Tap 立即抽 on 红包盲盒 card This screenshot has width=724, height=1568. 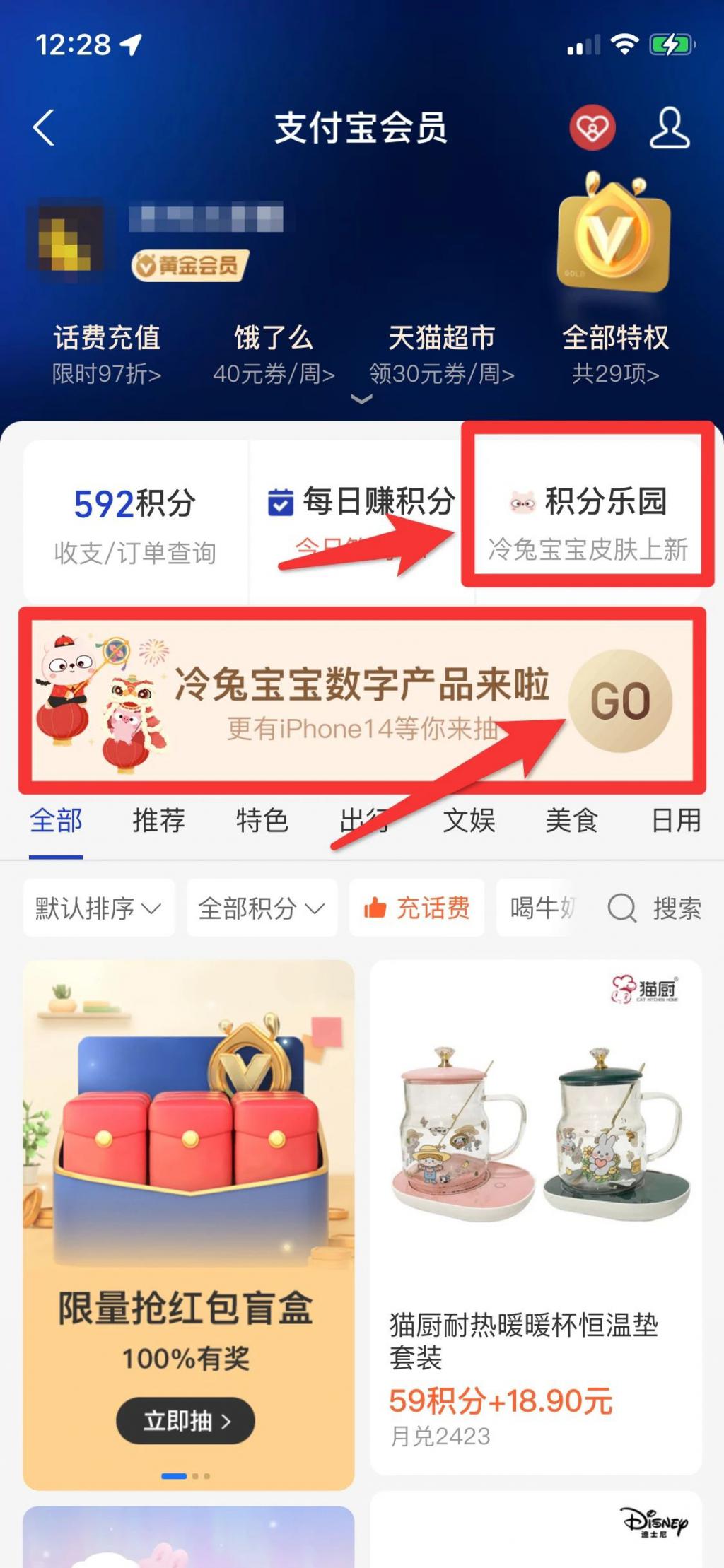point(185,1420)
